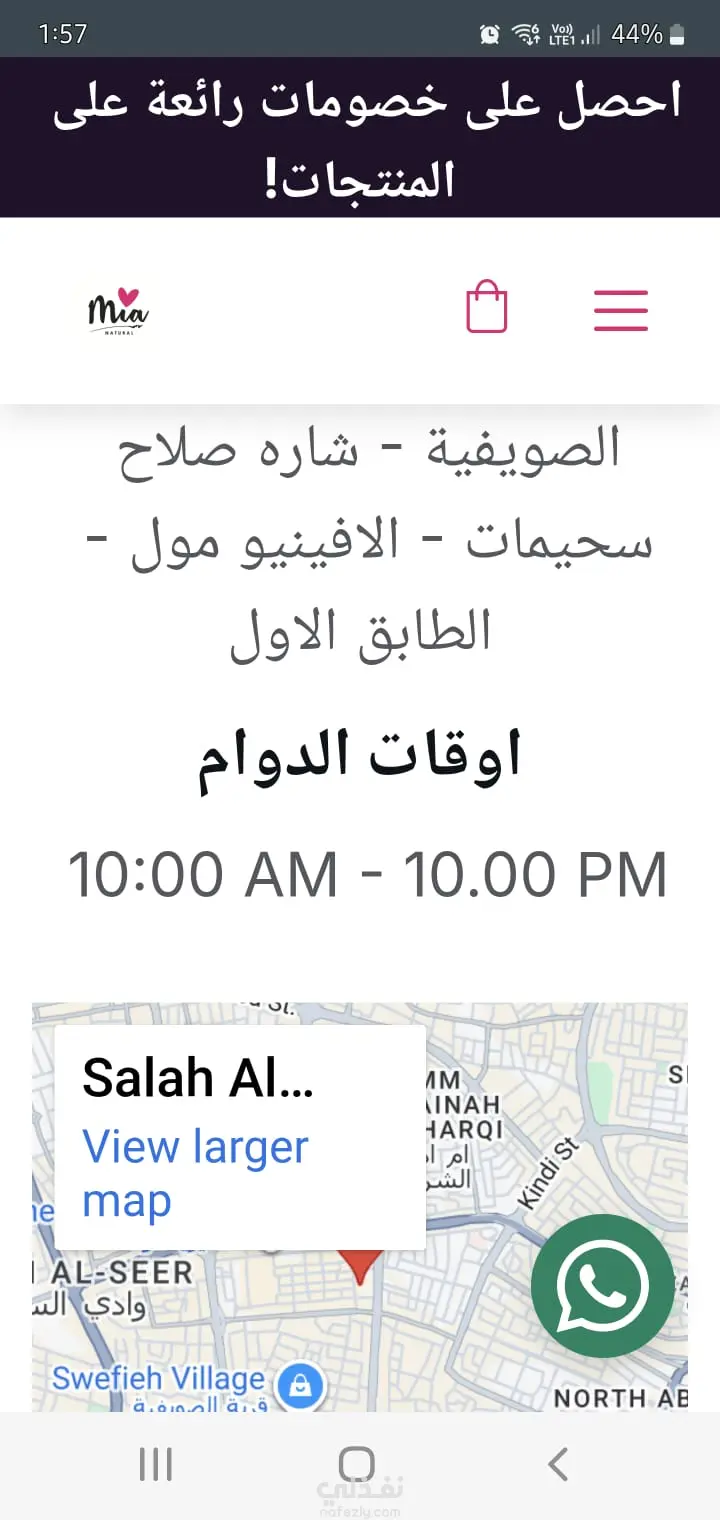
Task: Open the shopping bag cart
Action: (x=487, y=308)
